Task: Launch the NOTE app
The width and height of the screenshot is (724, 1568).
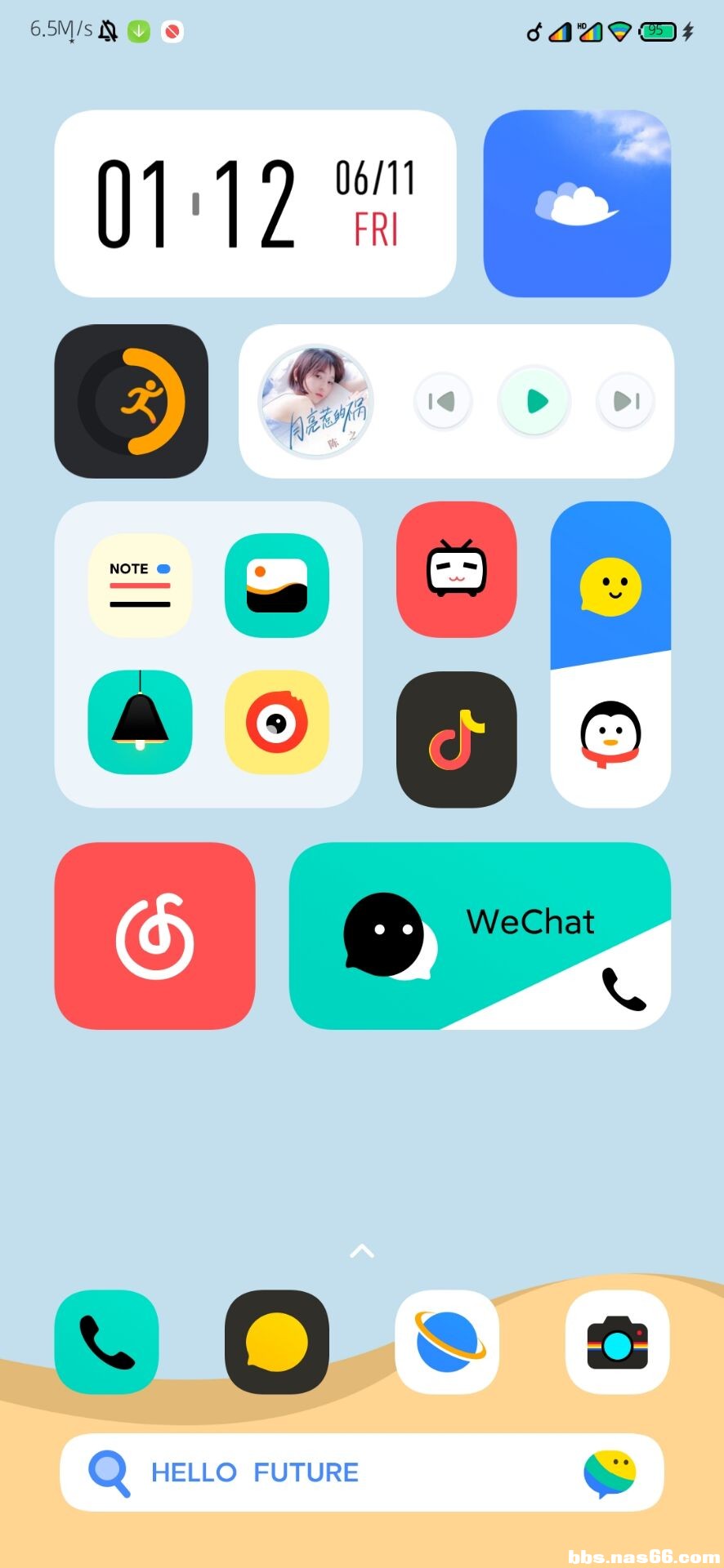Action: point(140,586)
